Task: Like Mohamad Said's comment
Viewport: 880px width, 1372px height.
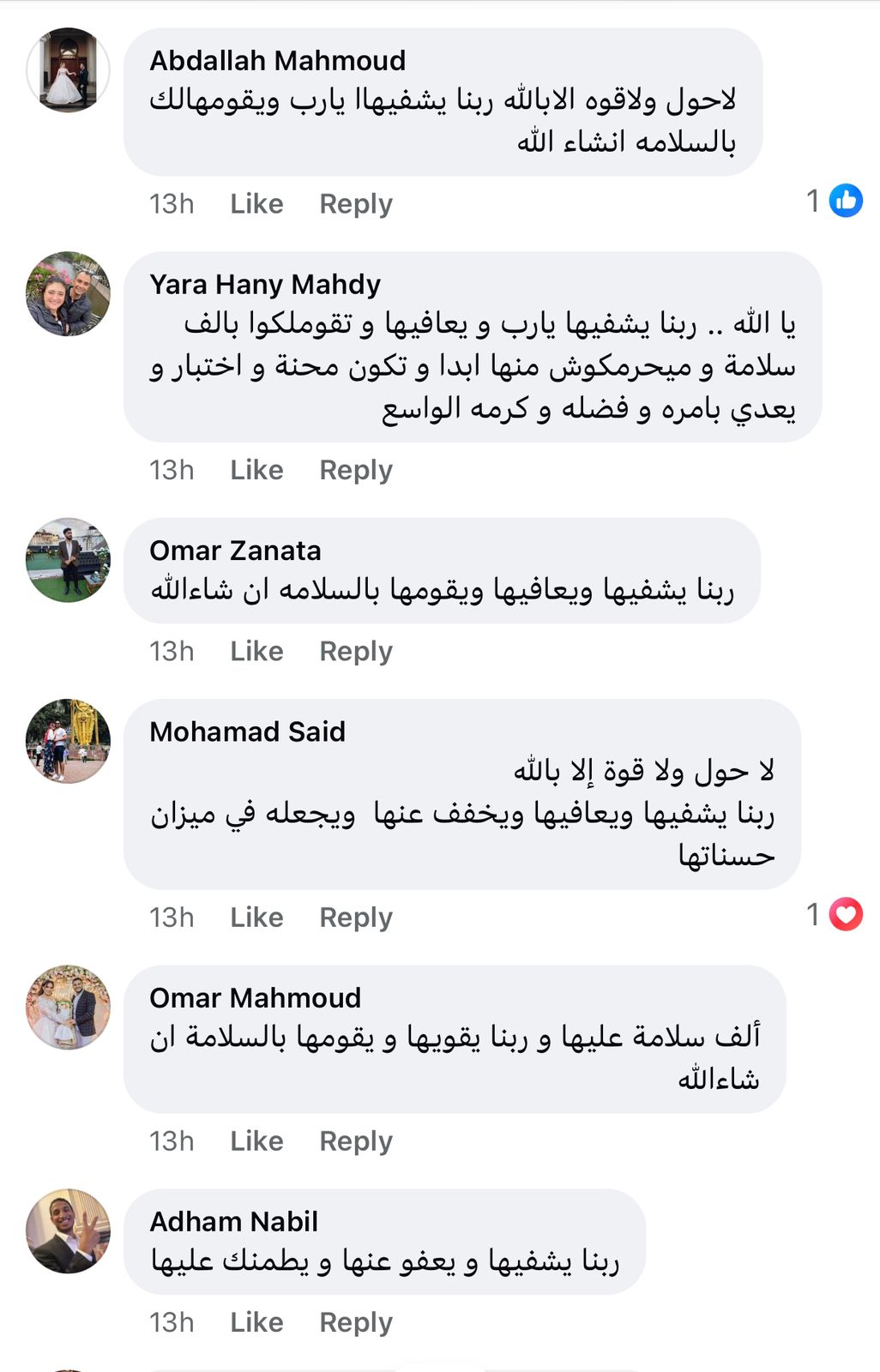Action: click(256, 918)
